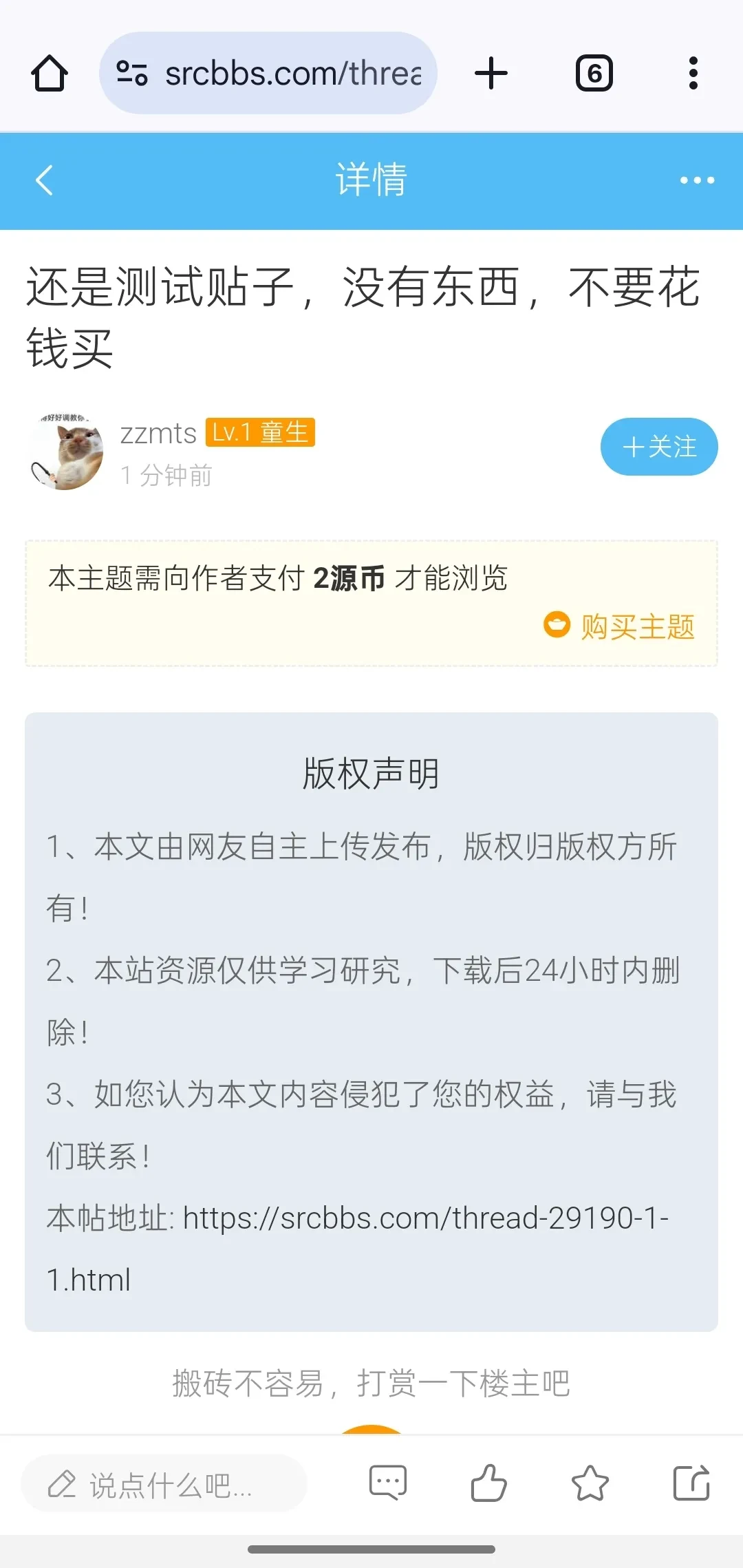Open the tab switcher showing 6
The width and height of the screenshot is (743, 1568).
click(594, 74)
